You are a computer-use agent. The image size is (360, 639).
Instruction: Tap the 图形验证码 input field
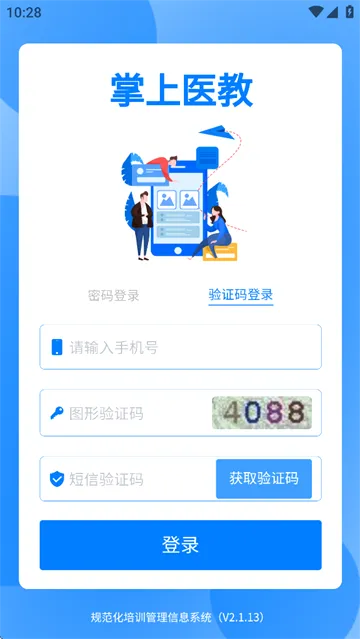point(126,413)
